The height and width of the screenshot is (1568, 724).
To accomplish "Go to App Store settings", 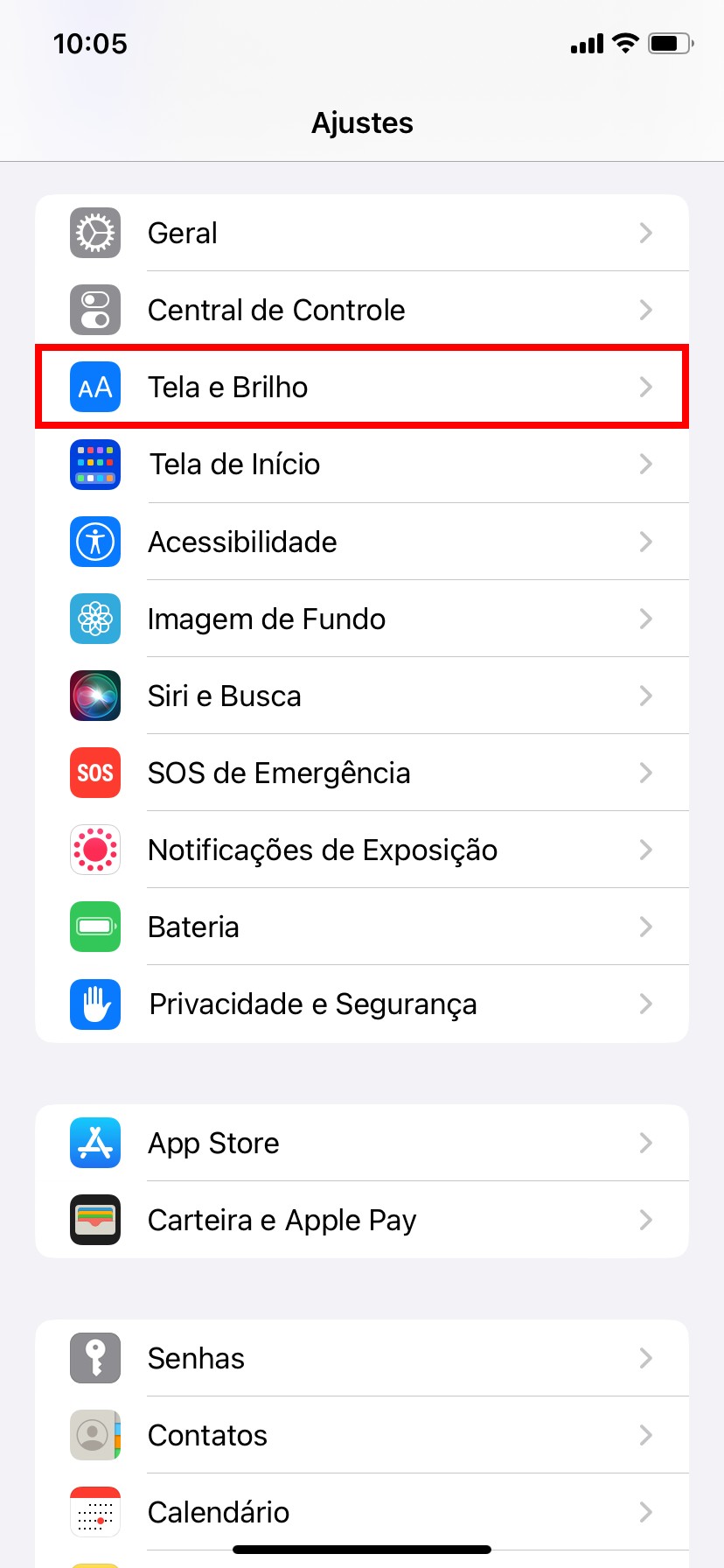I will point(362,1143).
